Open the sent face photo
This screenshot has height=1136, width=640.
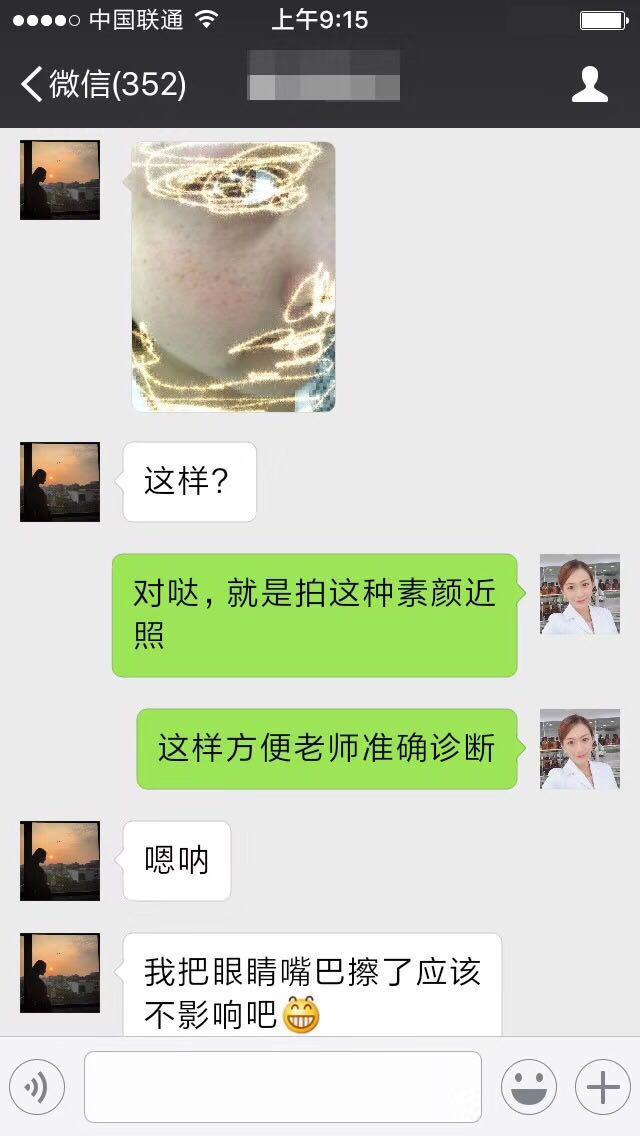click(234, 276)
